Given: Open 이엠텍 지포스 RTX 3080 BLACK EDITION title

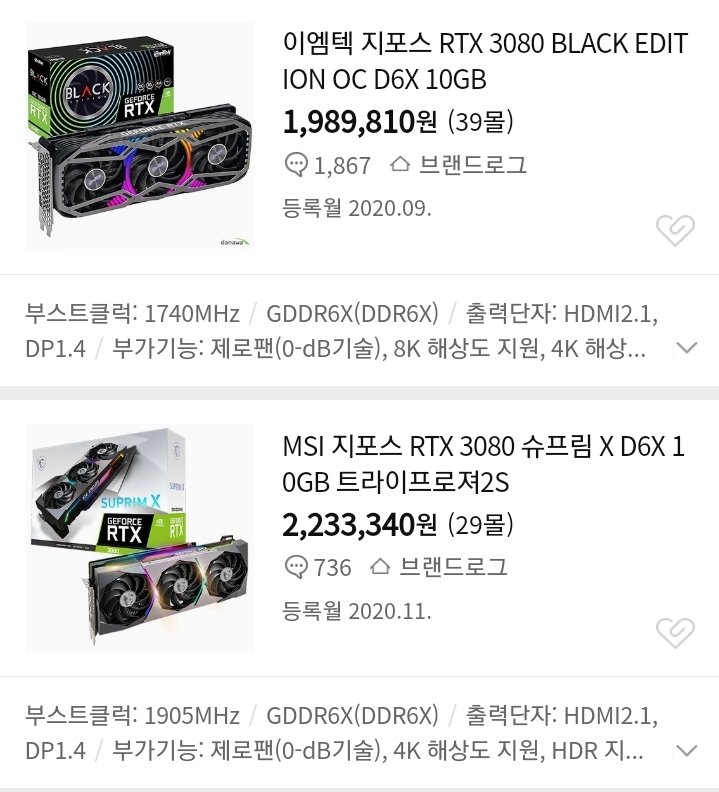Looking at the screenshot, I should point(485,62).
